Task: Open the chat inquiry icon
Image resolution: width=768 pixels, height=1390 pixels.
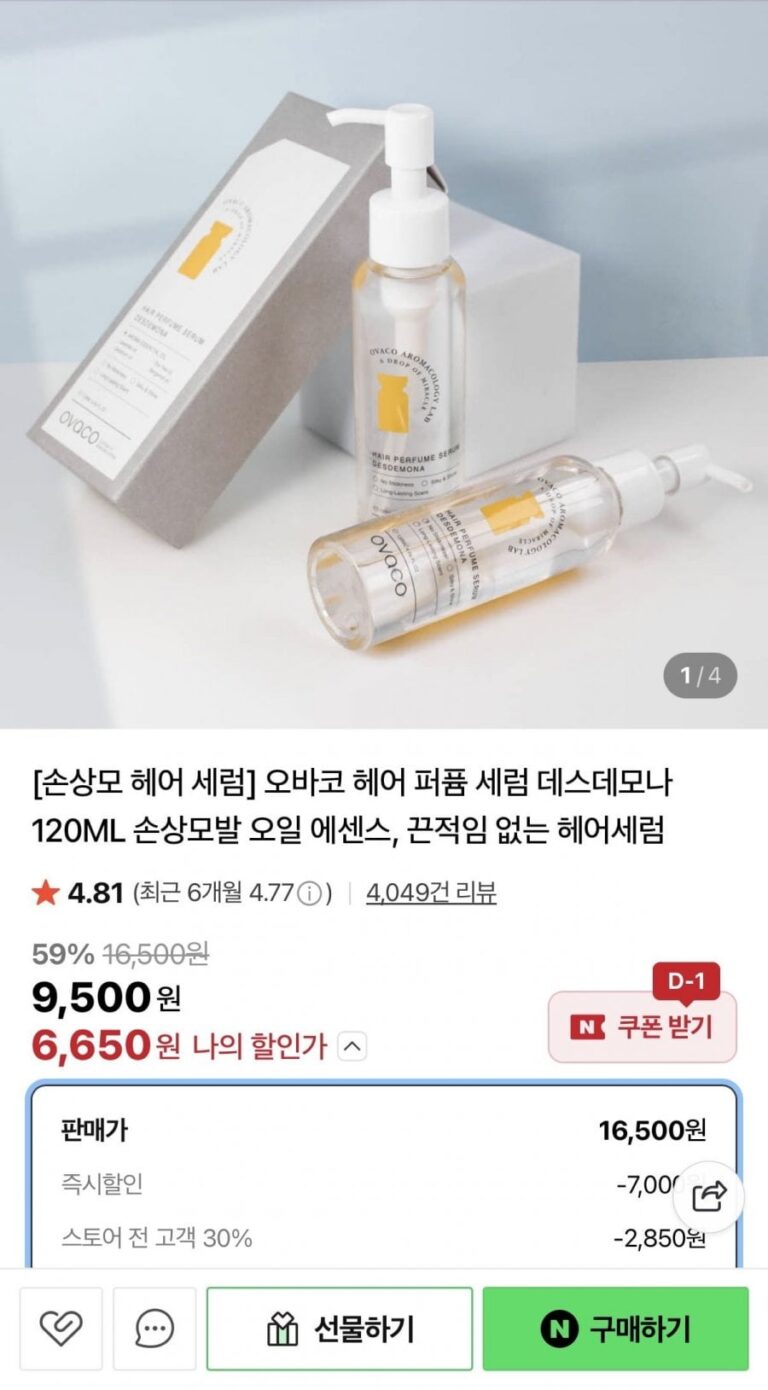Action: pyautogui.click(x=154, y=1329)
